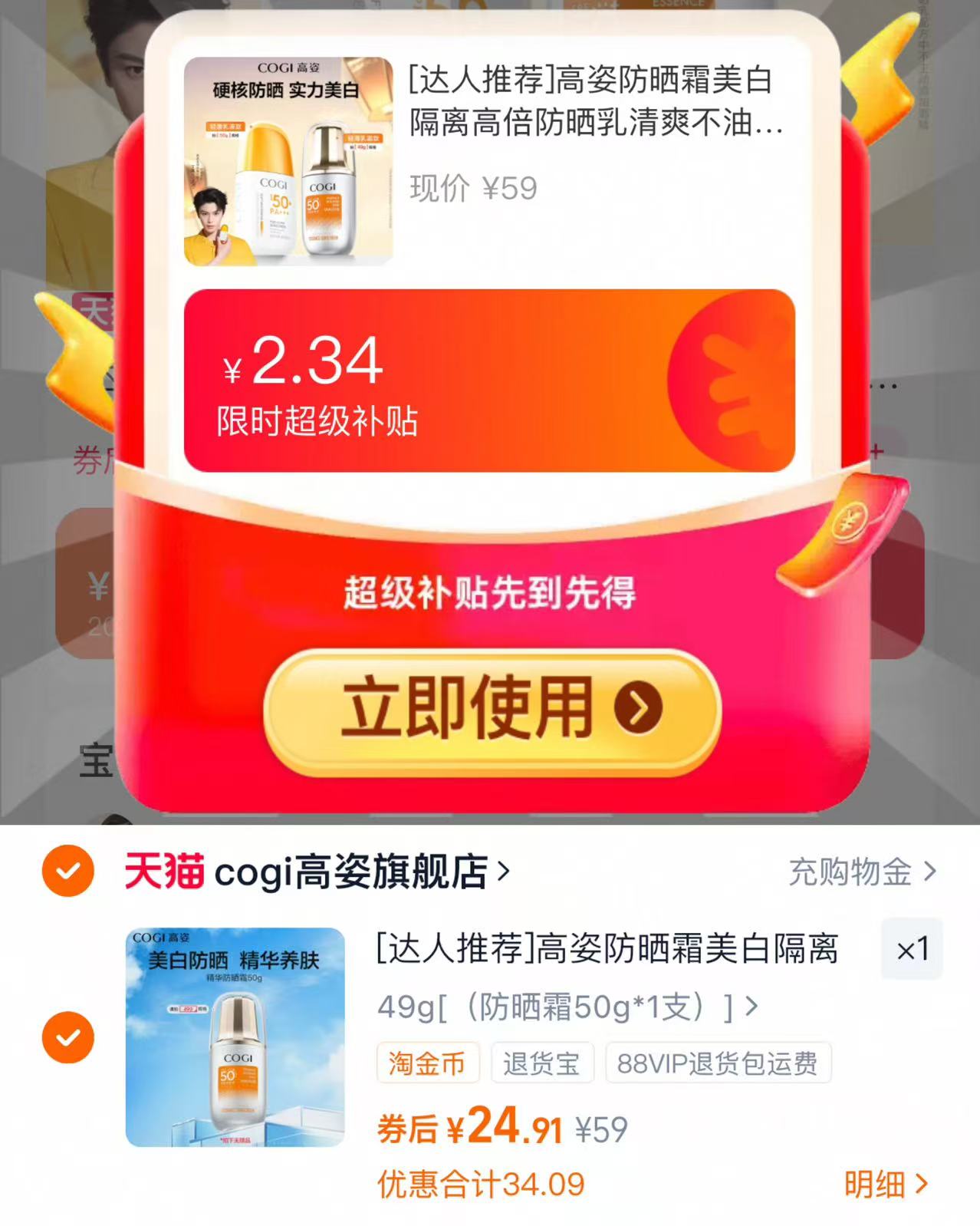Image resolution: width=980 pixels, height=1226 pixels.
Task: Select the 淘金币 service tag
Action: (428, 1062)
